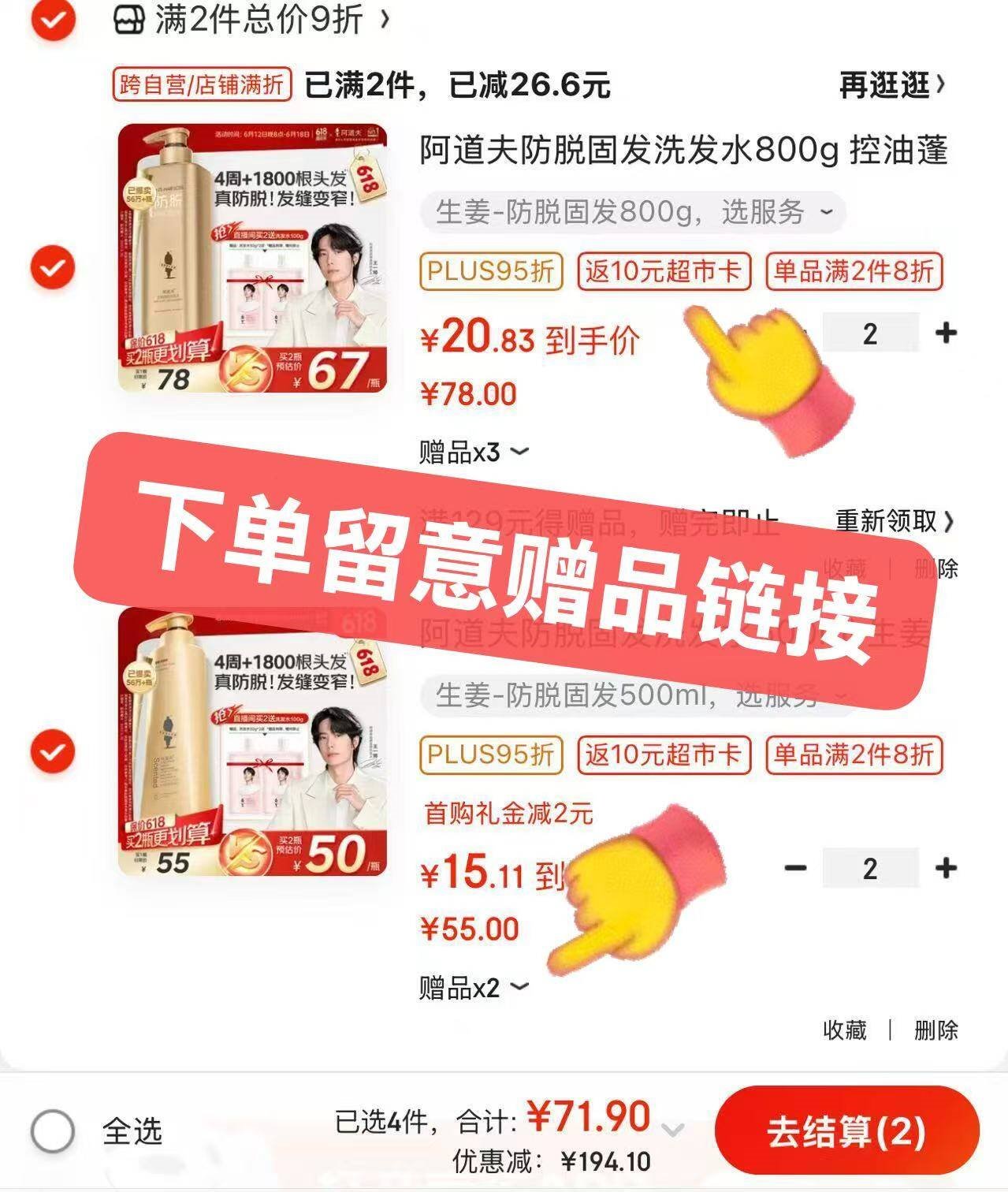Open the 阿道夫 800g shampoo product image
Viewport: 1008px width, 1192px height.
252,259
